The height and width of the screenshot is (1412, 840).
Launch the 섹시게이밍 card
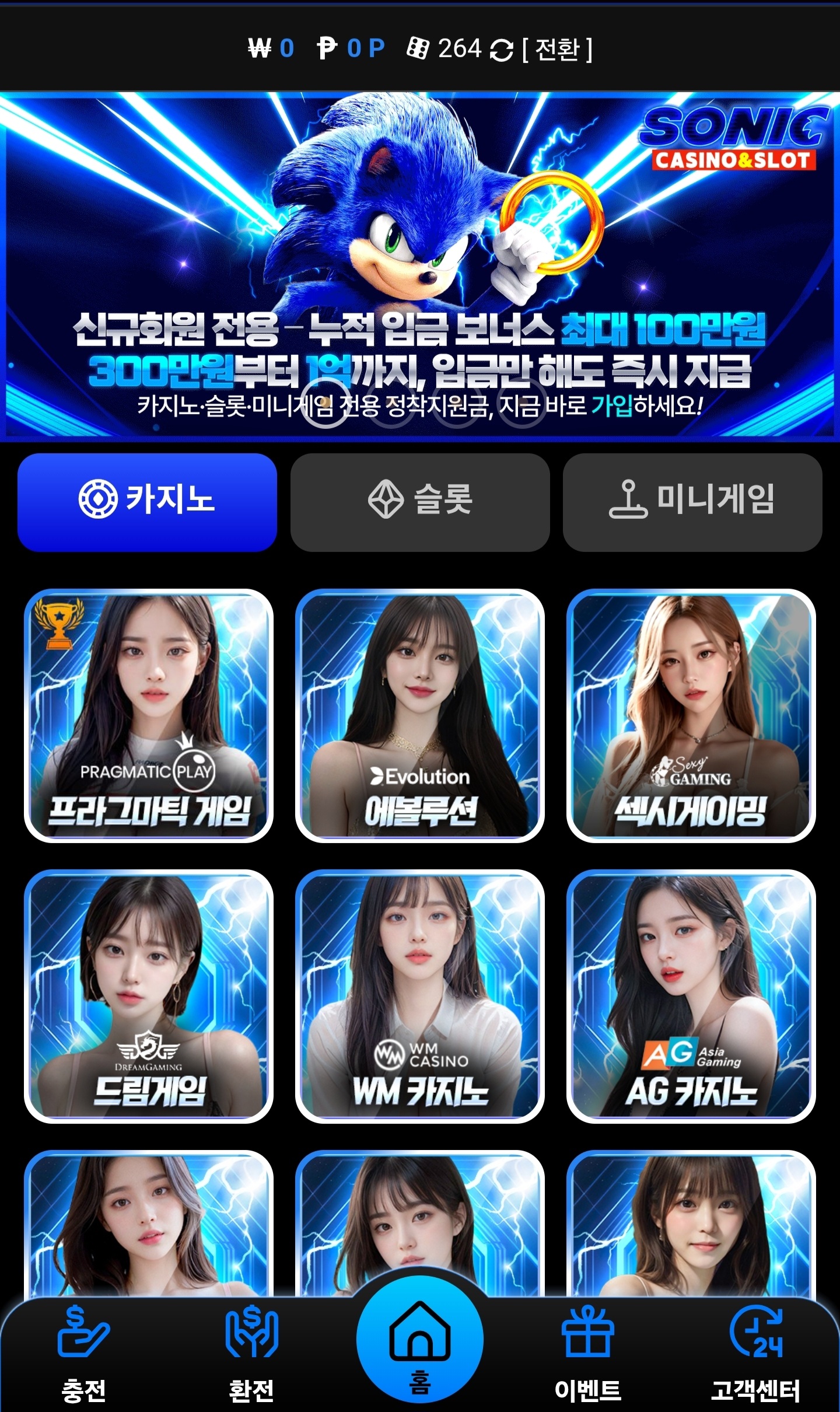(x=691, y=716)
